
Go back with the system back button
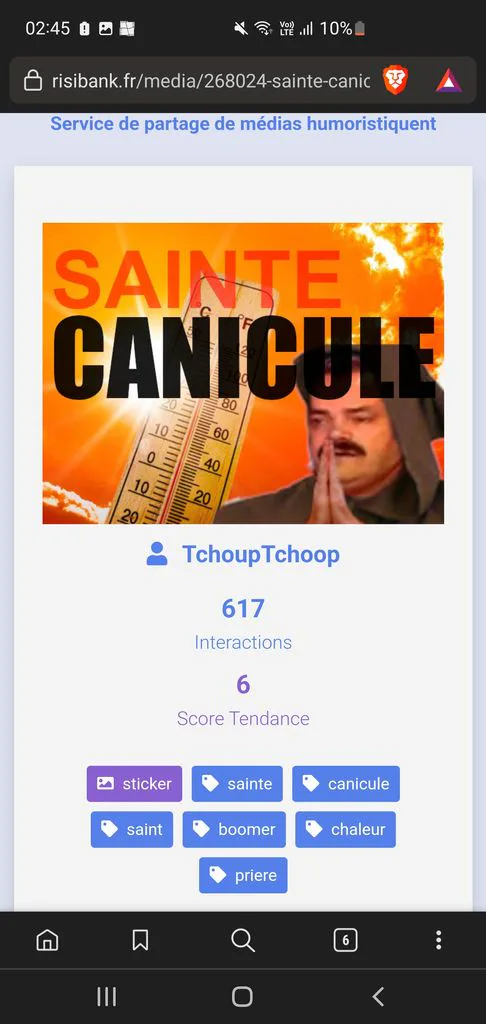(378, 997)
